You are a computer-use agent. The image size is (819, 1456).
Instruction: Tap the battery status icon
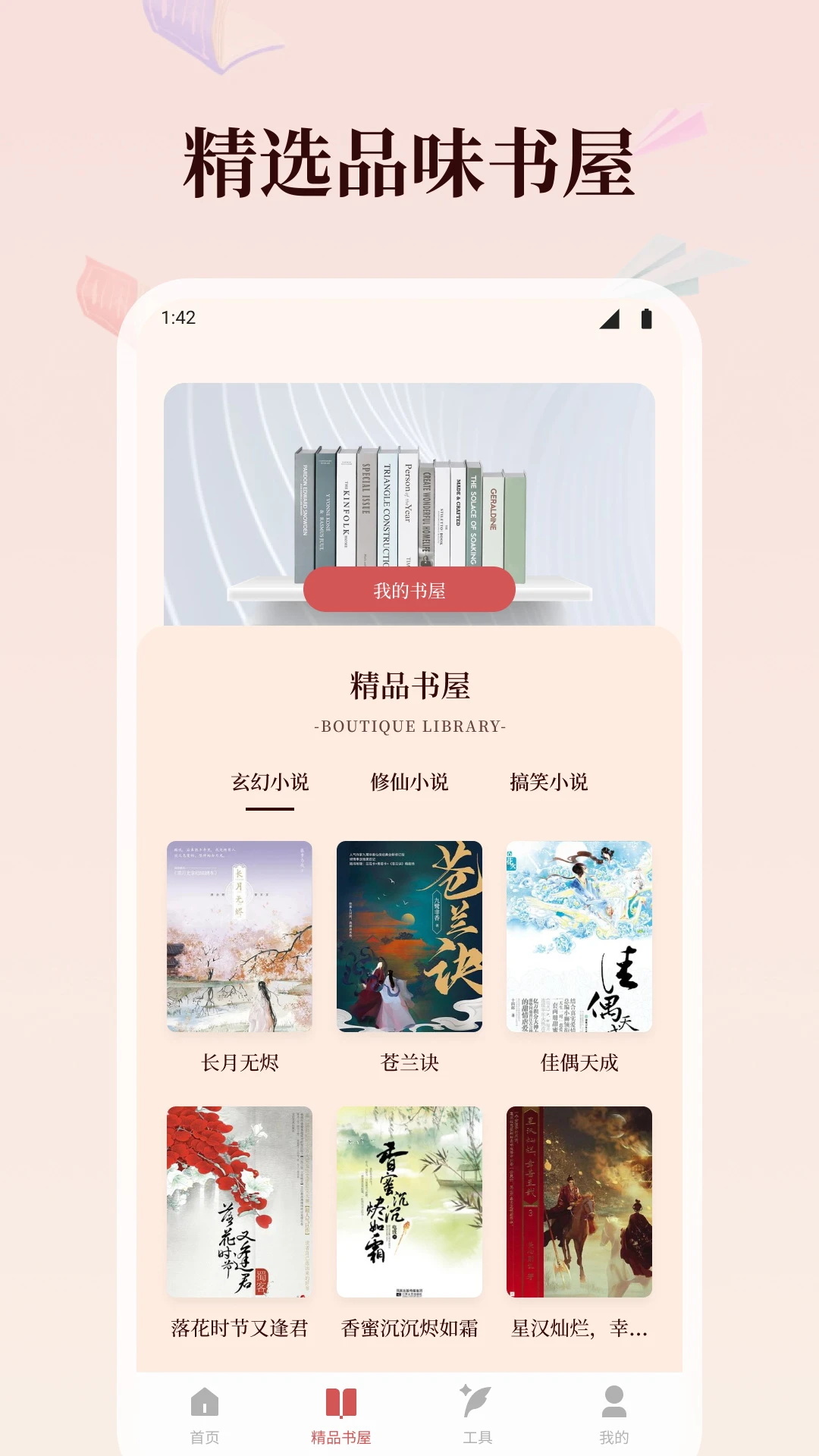tap(645, 320)
